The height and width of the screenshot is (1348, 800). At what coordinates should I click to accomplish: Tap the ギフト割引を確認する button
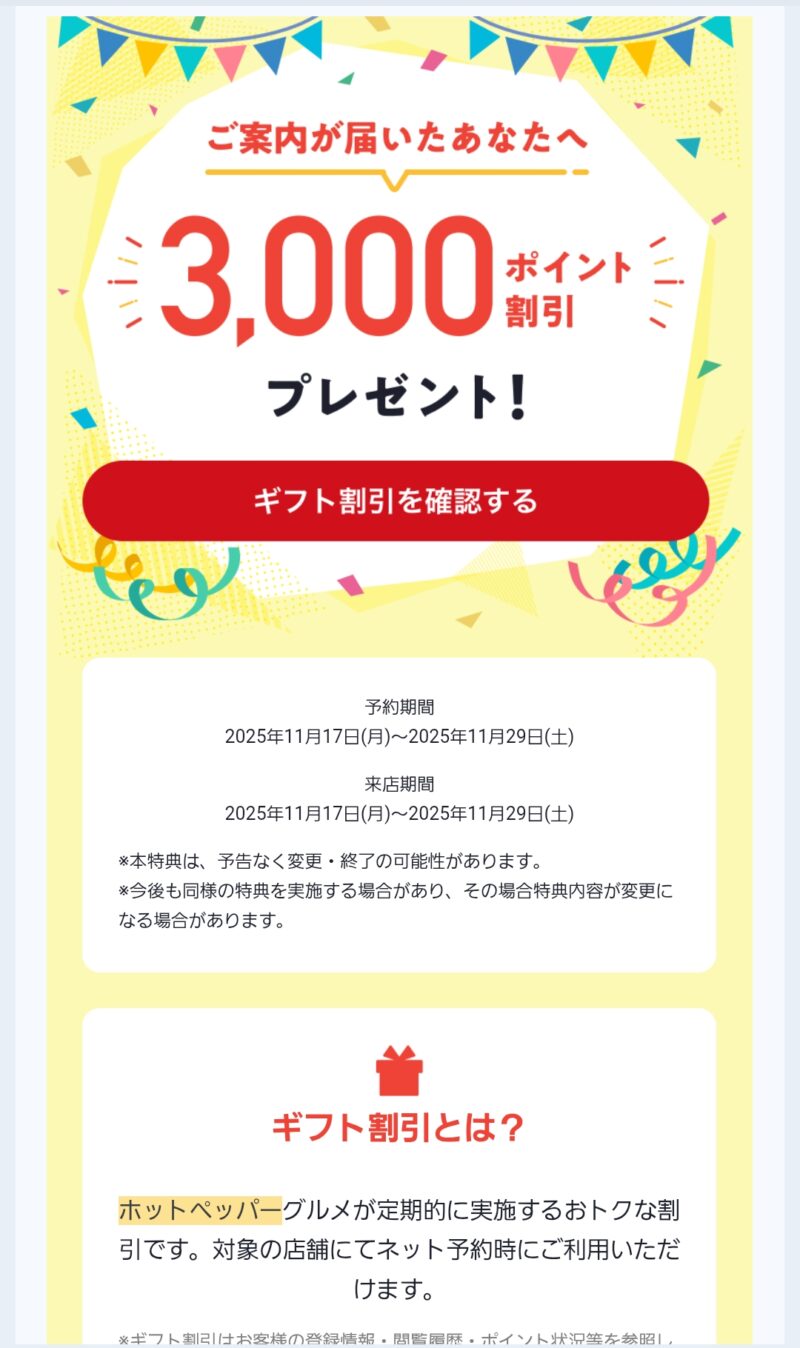click(396, 501)
